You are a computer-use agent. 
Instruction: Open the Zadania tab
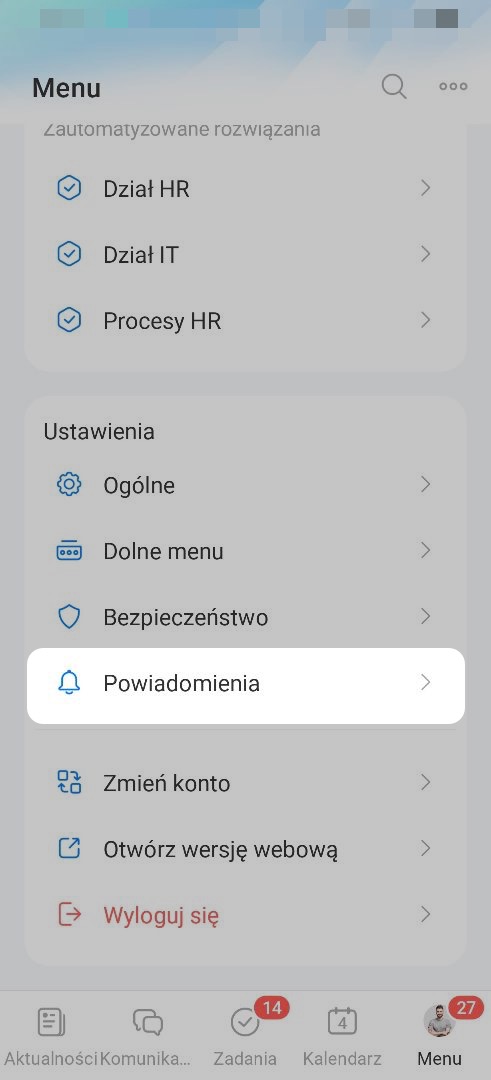pyautogui.click(x=245, y=1037)
